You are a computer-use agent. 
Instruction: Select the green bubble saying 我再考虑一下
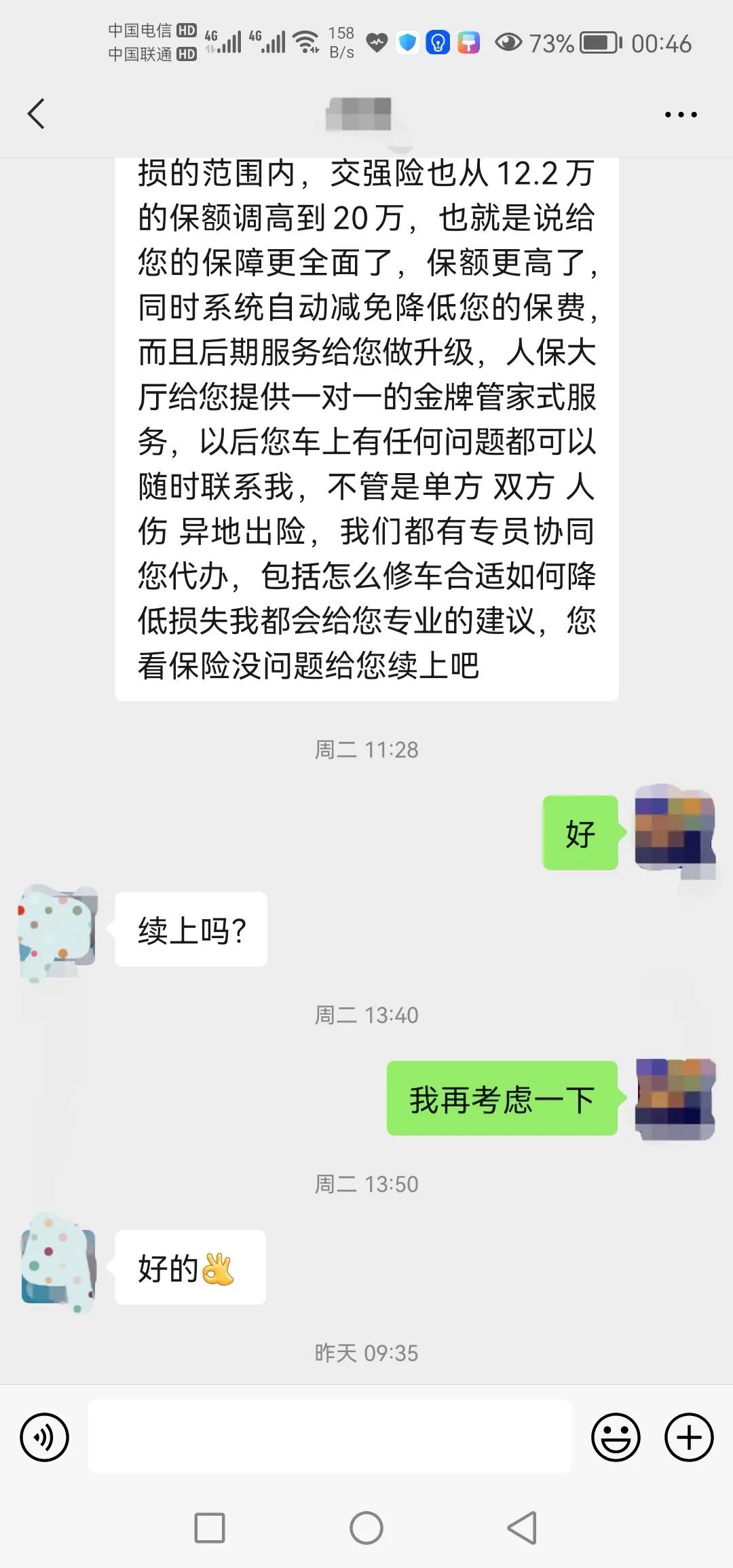tap(502, 1097)
